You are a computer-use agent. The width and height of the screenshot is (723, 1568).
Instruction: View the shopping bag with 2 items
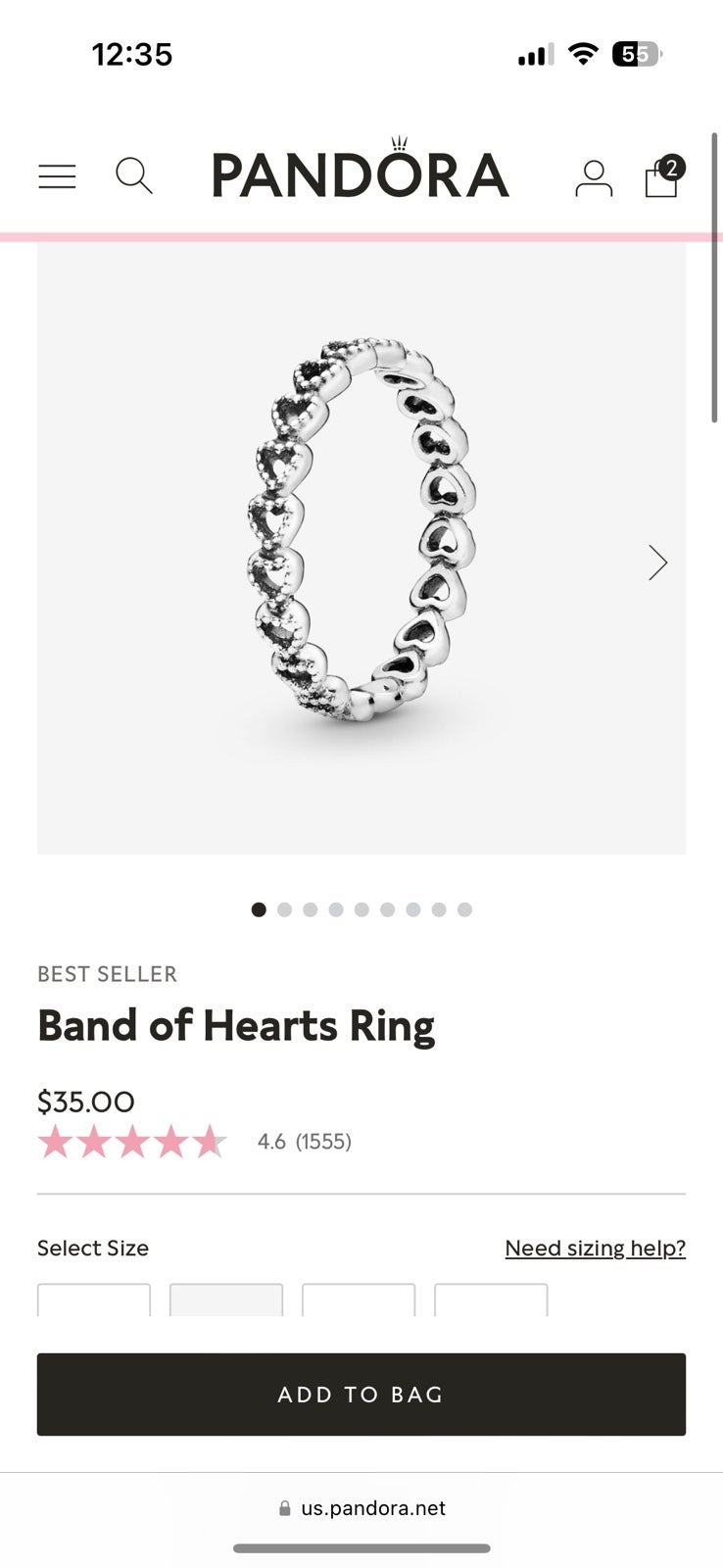click(x=664, y=176)
